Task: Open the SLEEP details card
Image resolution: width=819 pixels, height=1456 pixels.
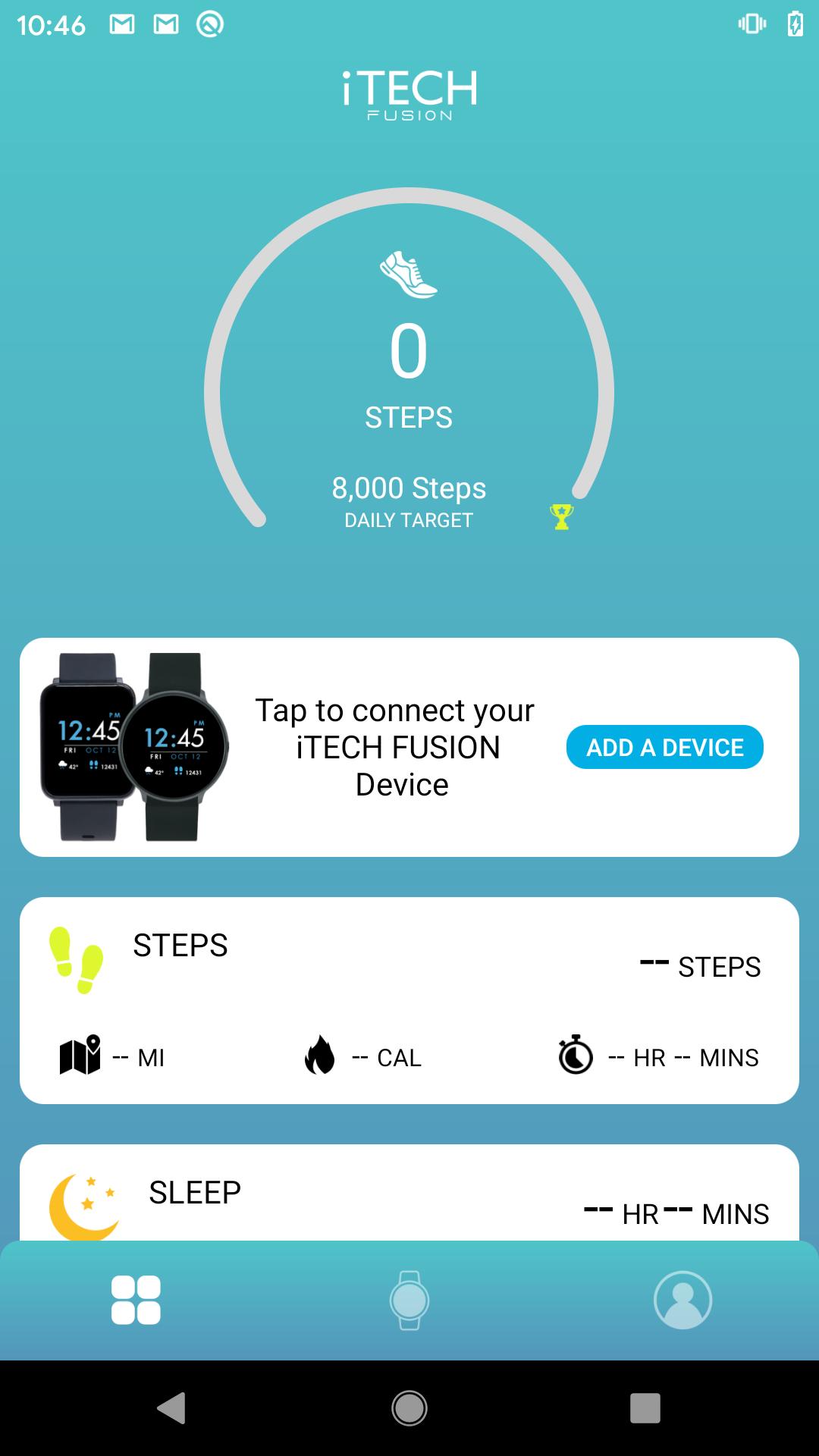Action: (409, 1194)
